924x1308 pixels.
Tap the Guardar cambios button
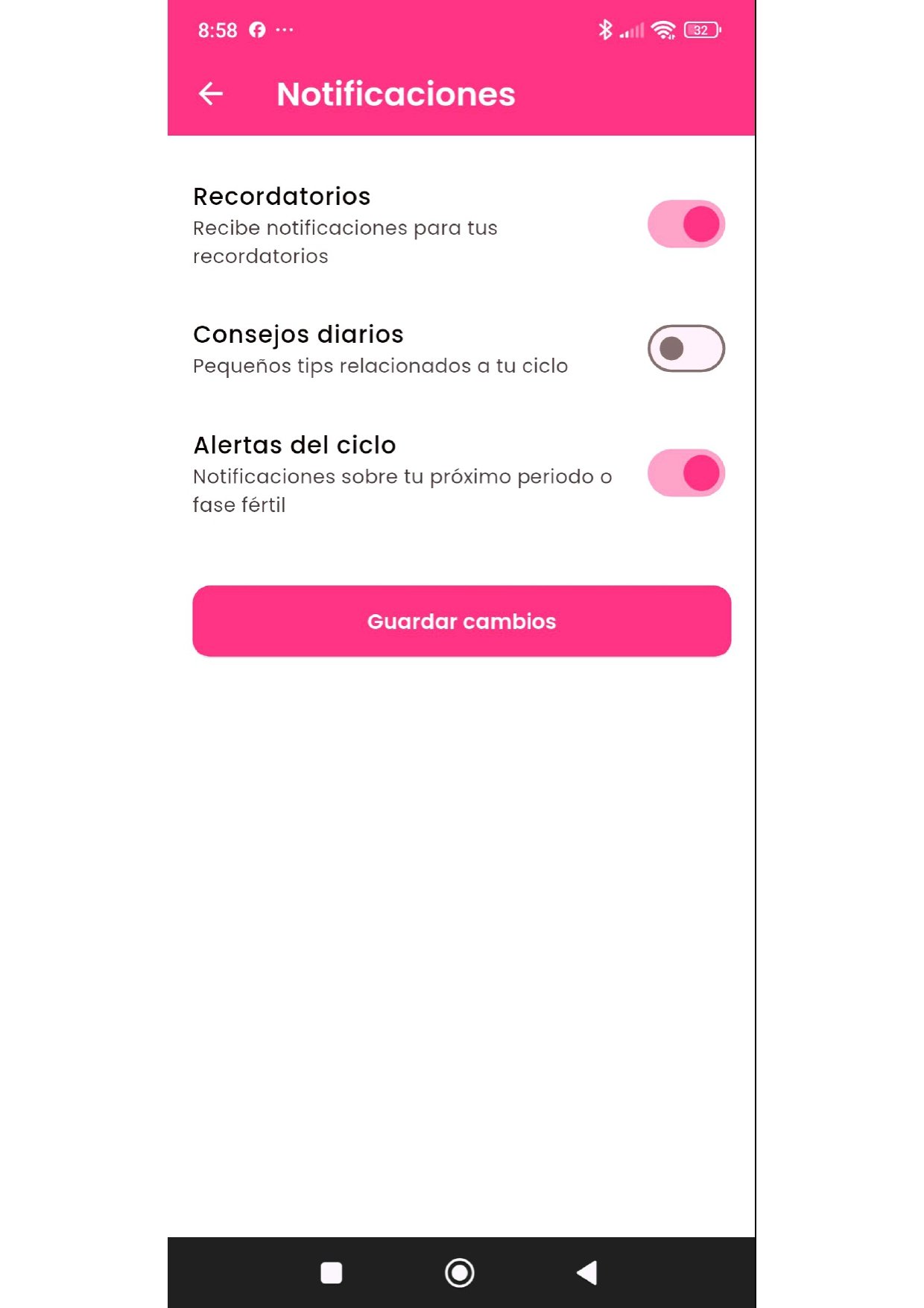(461, 621)
